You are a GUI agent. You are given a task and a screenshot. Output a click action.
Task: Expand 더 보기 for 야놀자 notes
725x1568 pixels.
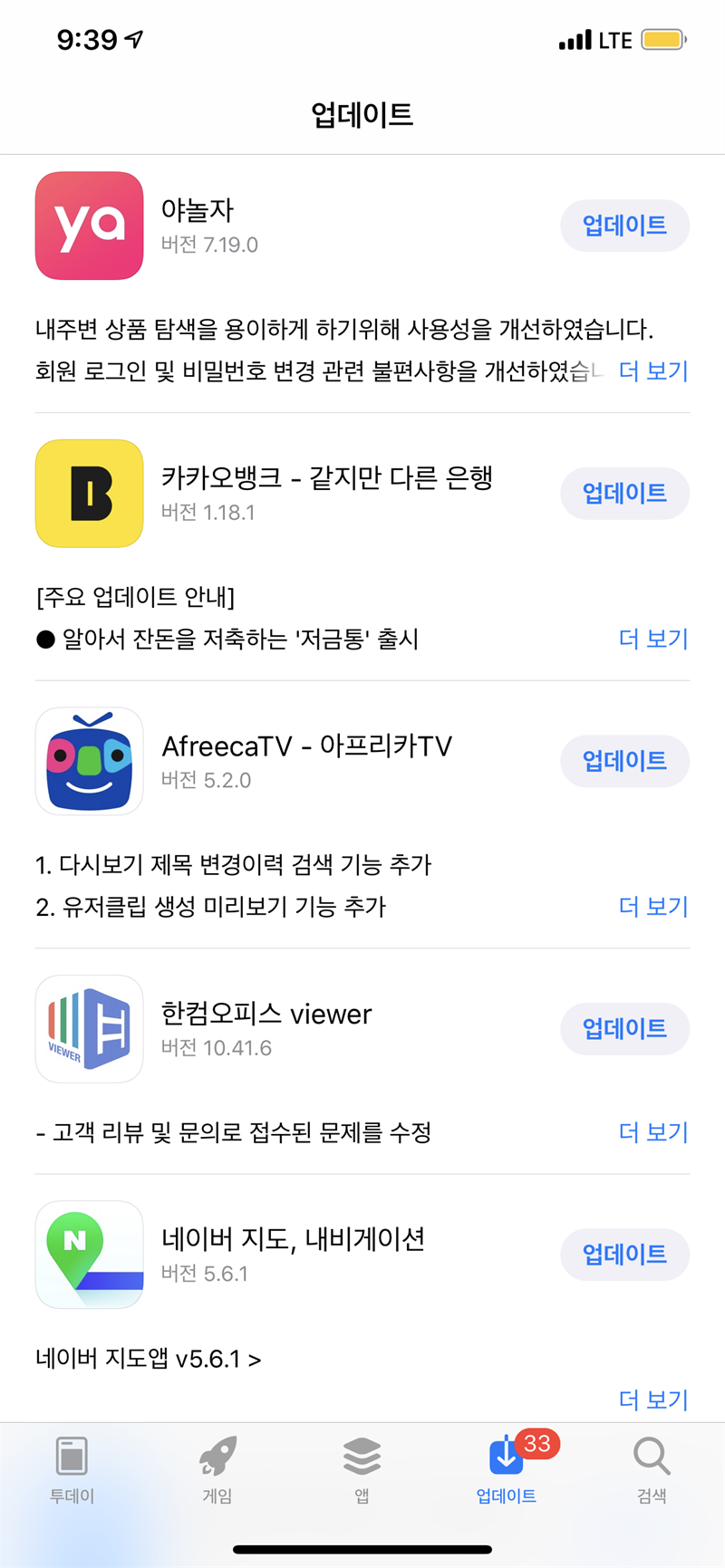653,371
